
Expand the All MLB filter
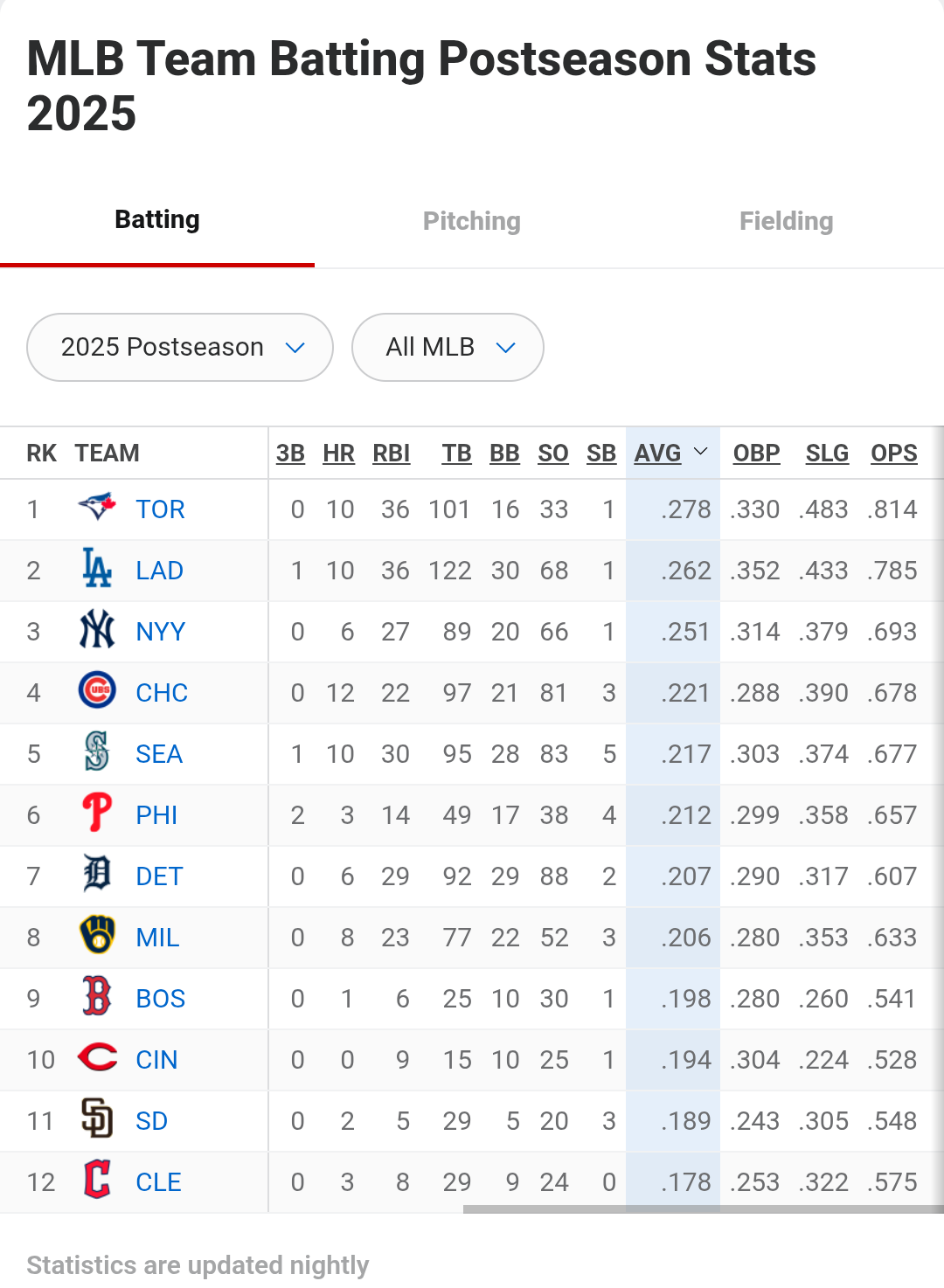[448, 347]
